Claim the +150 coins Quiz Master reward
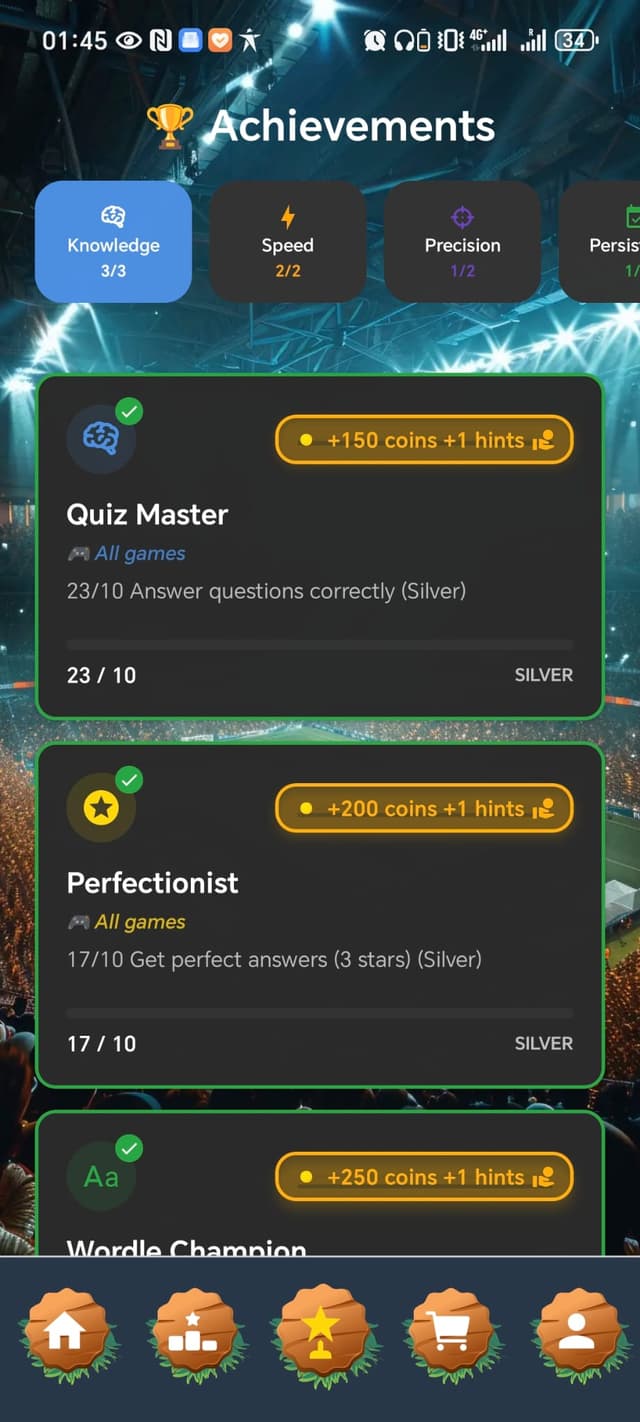This screenshot has height=1422, width=640. 424,440
